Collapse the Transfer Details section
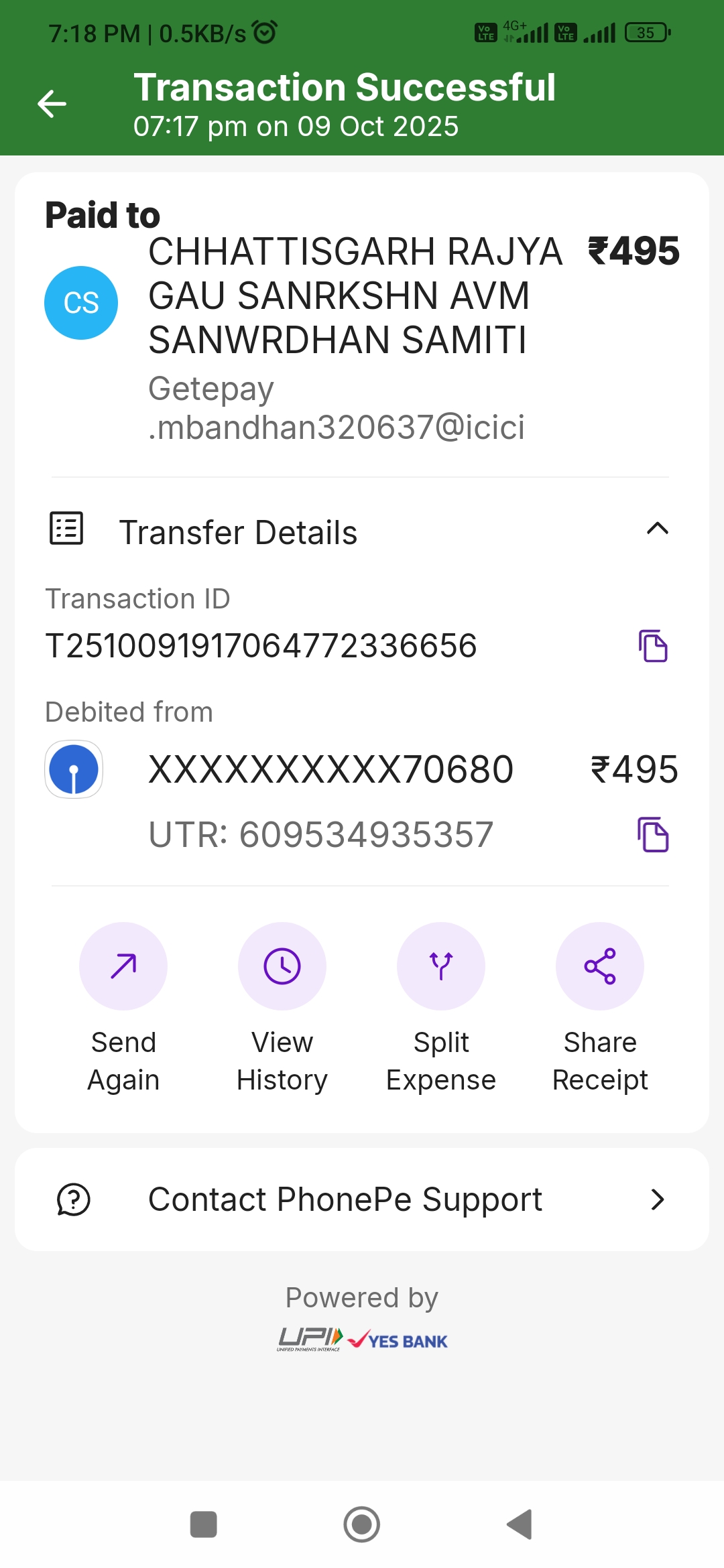Screen dimensions: 724x1568 point(657,529)
